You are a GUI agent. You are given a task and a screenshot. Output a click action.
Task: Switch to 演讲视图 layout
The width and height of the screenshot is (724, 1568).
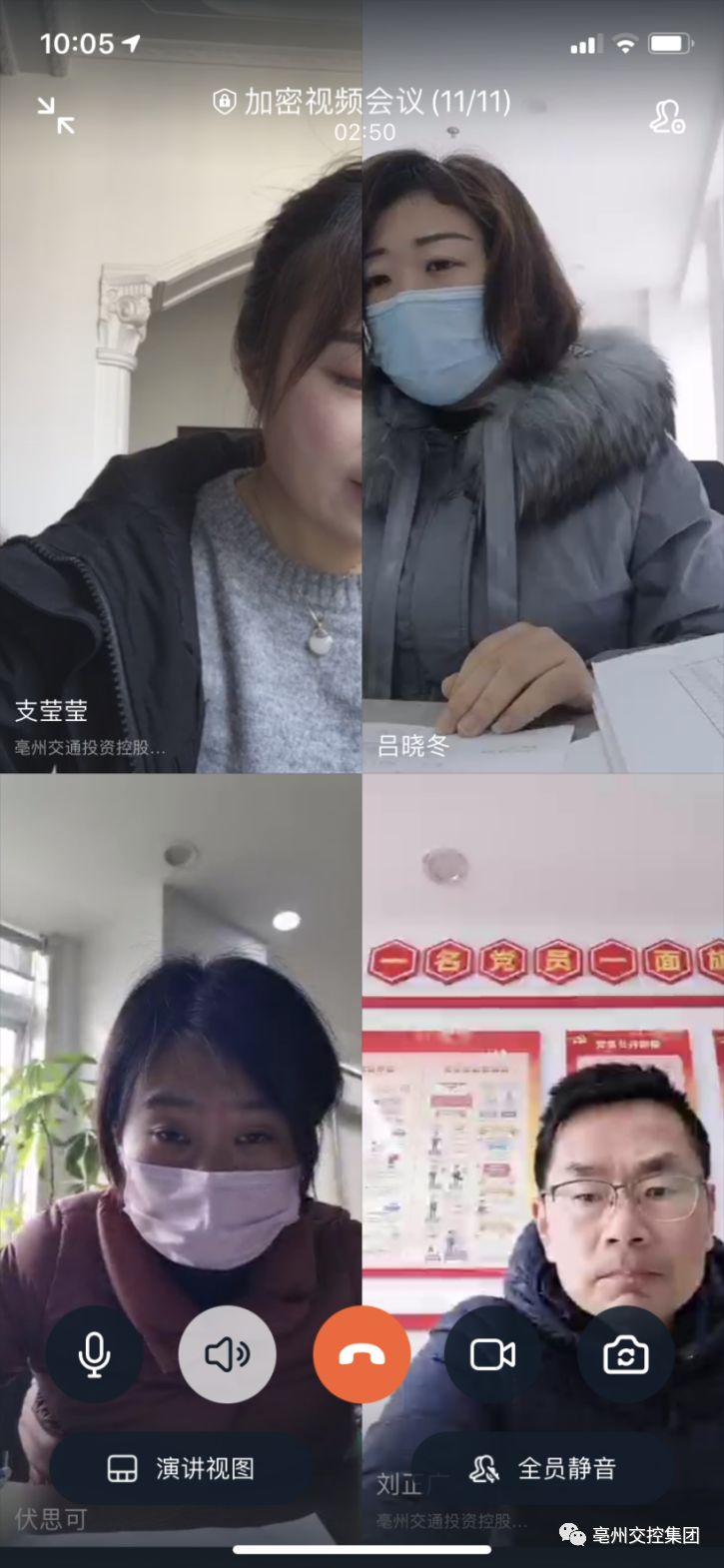[181, 1468]
